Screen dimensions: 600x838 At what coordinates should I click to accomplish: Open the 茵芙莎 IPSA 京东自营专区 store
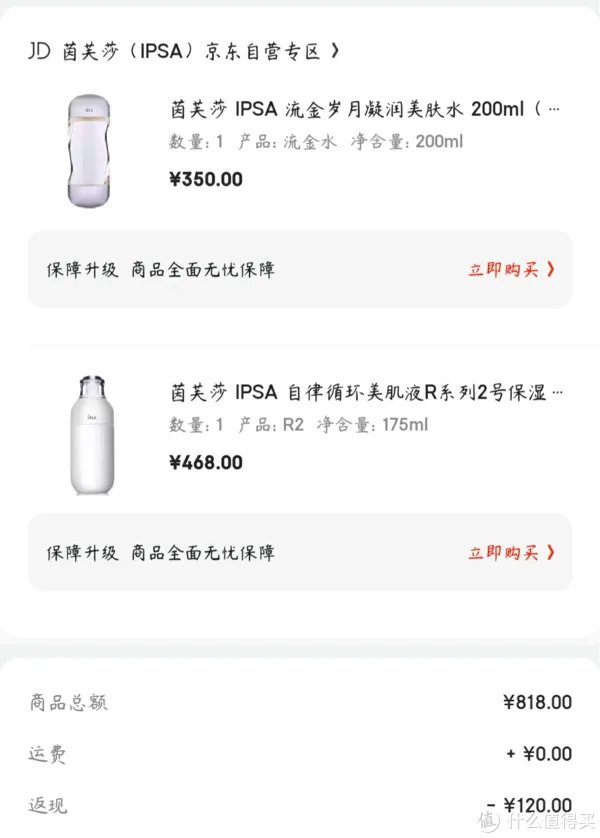185,51
